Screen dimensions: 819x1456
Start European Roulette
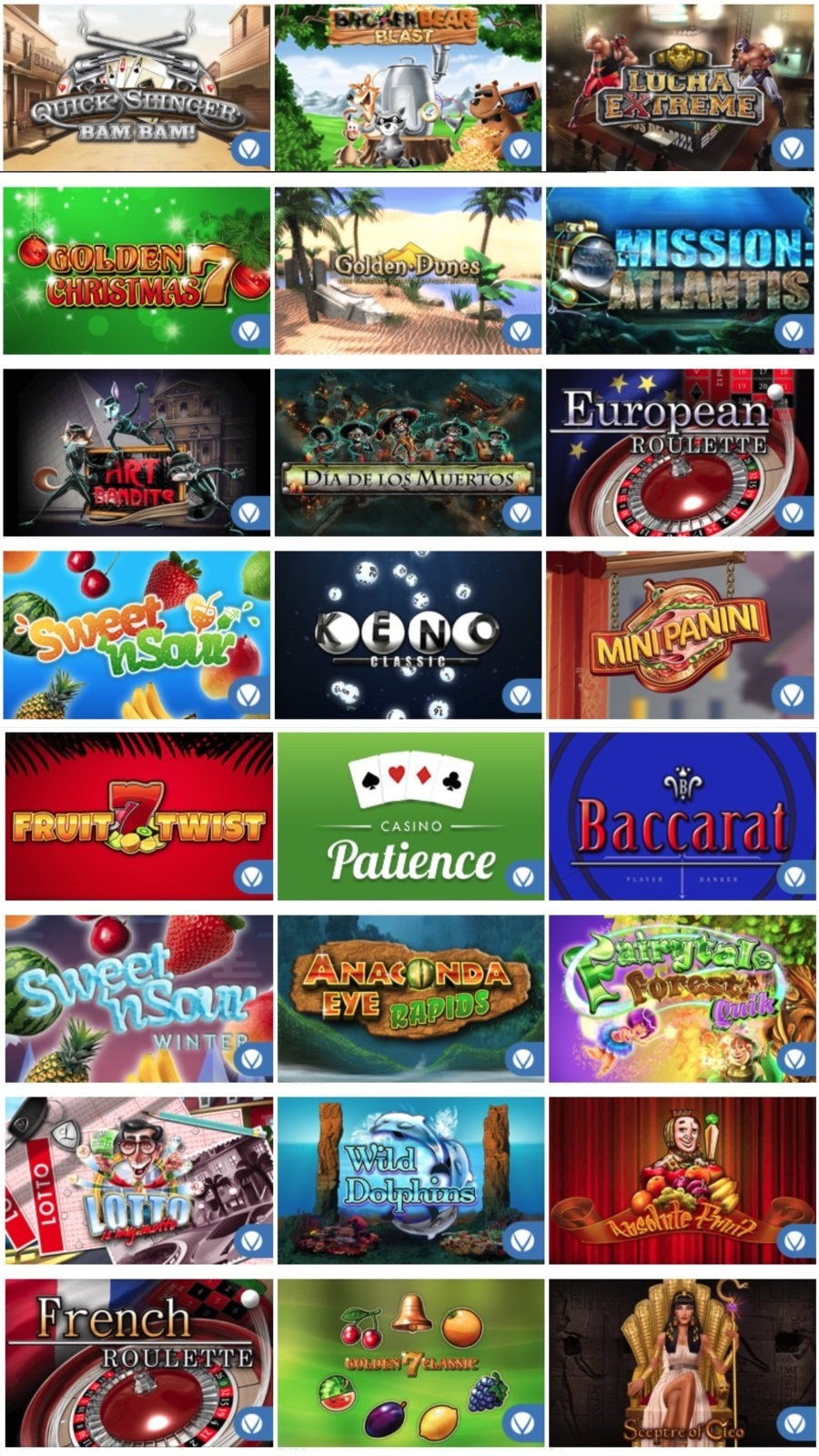[680, 452]
